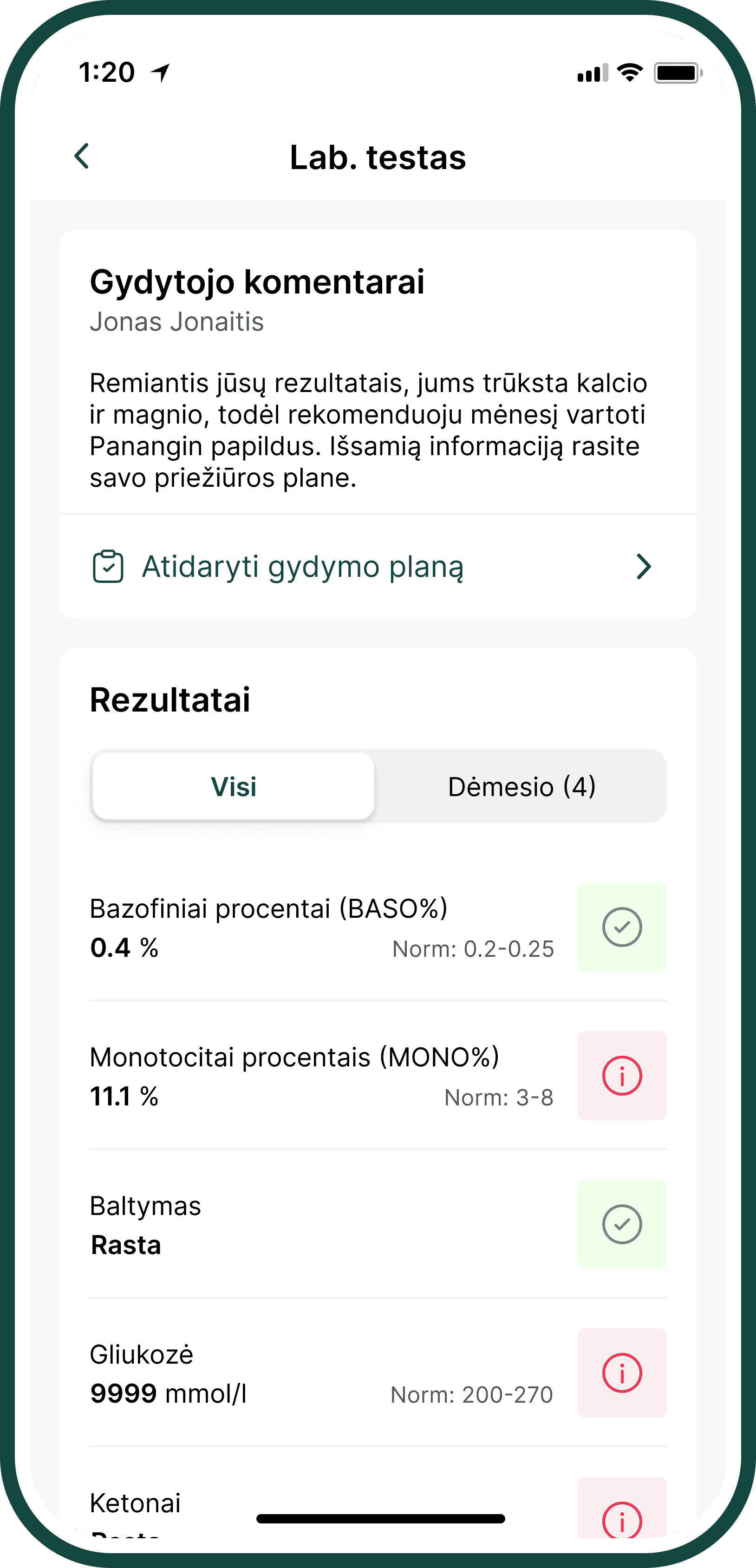The width and height of the screenshot is (756, 1568).
Task: Switch to the Visi tab
Action: click(234, 786)
